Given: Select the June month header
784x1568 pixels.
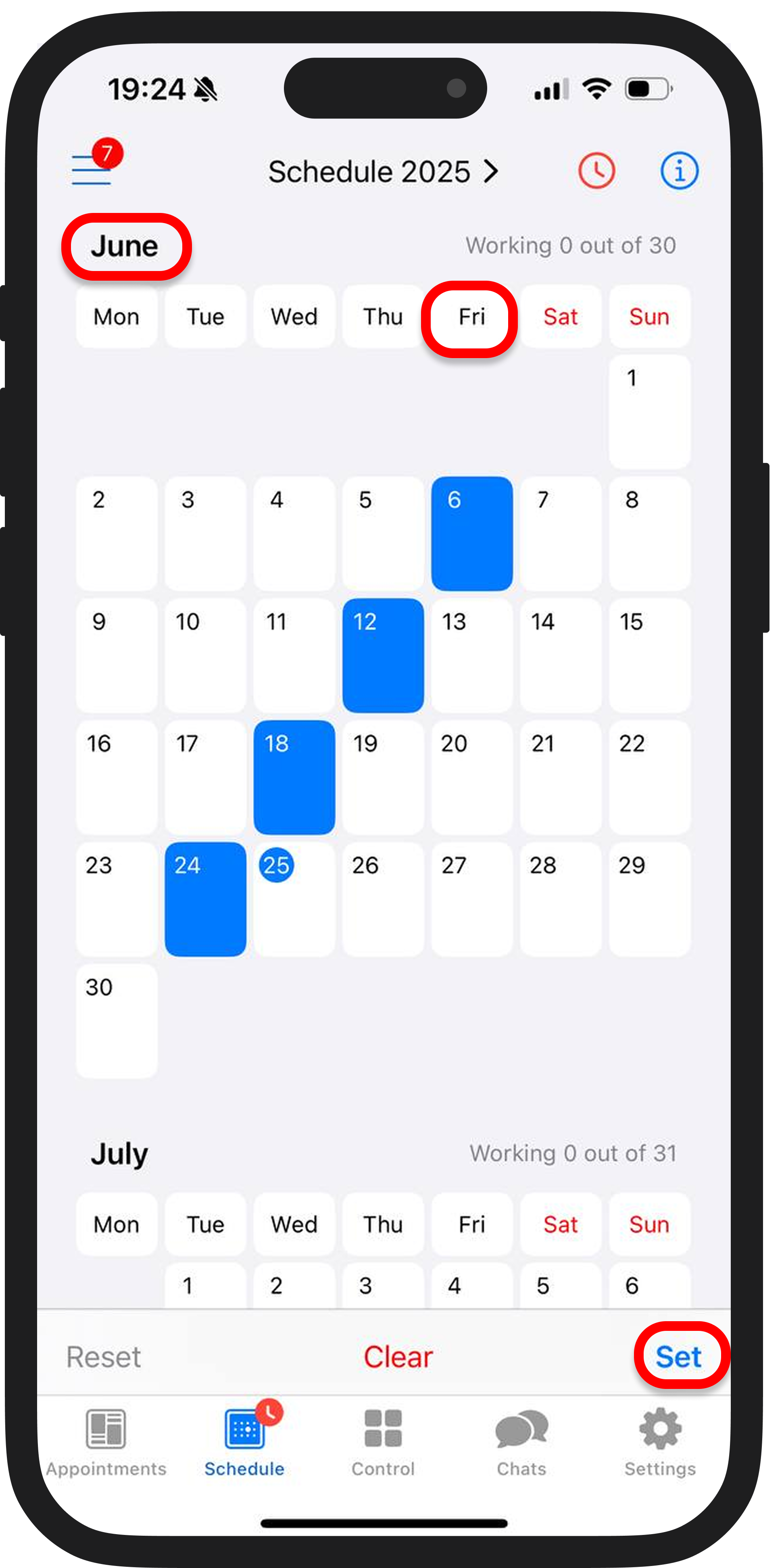Looking at the screenshot, I should pyautogui.click(x=125, y=246).
